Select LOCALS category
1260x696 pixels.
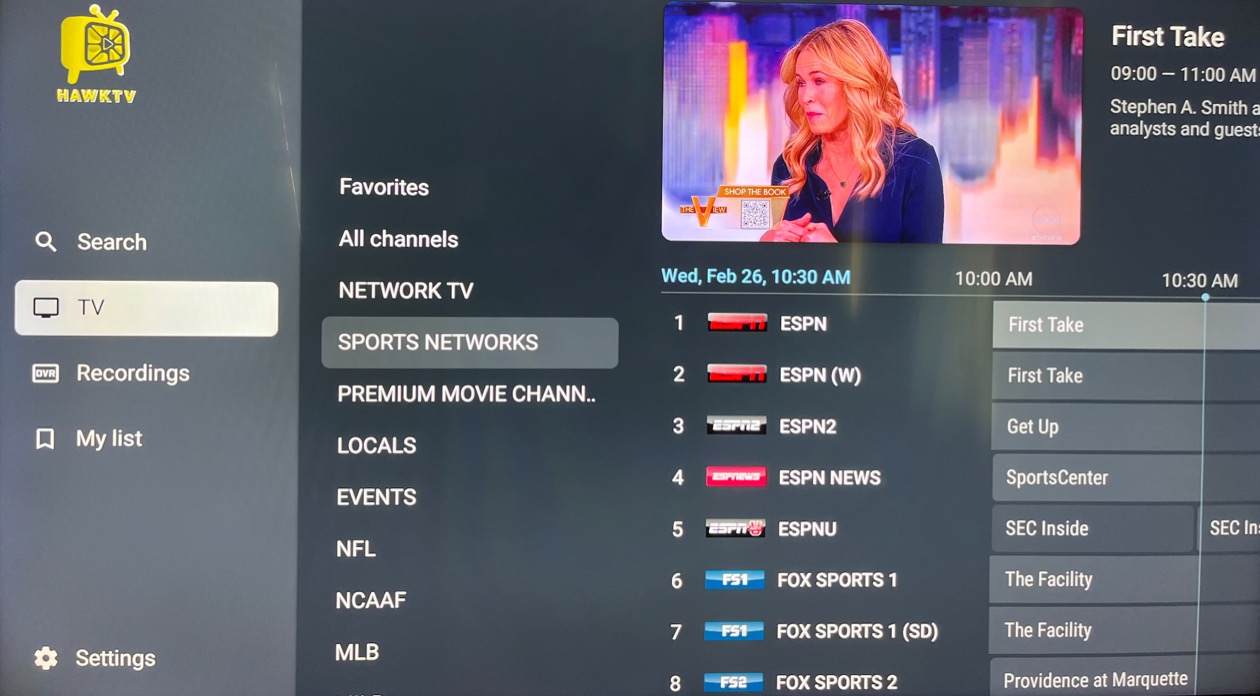377,446
